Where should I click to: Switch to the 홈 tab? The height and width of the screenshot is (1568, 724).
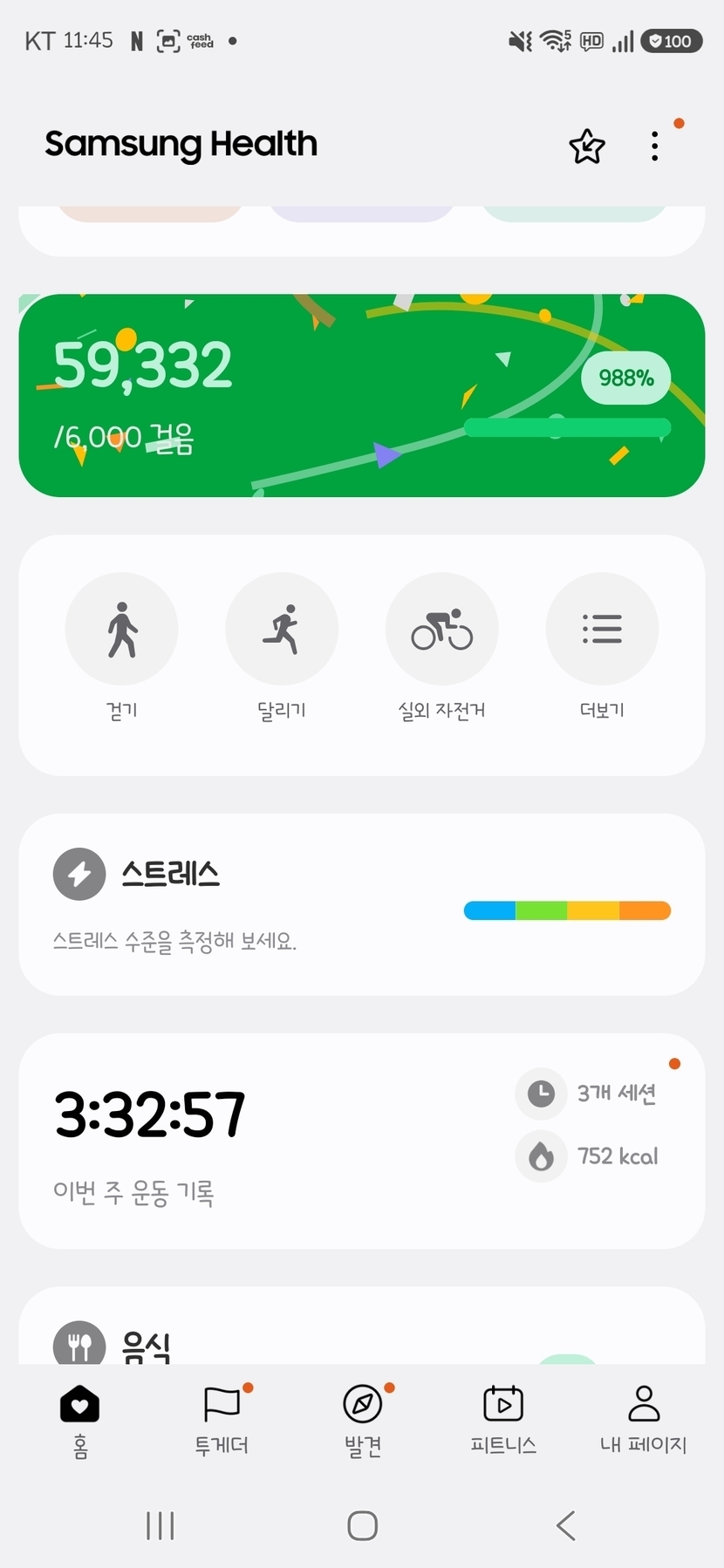(80, 1421)
